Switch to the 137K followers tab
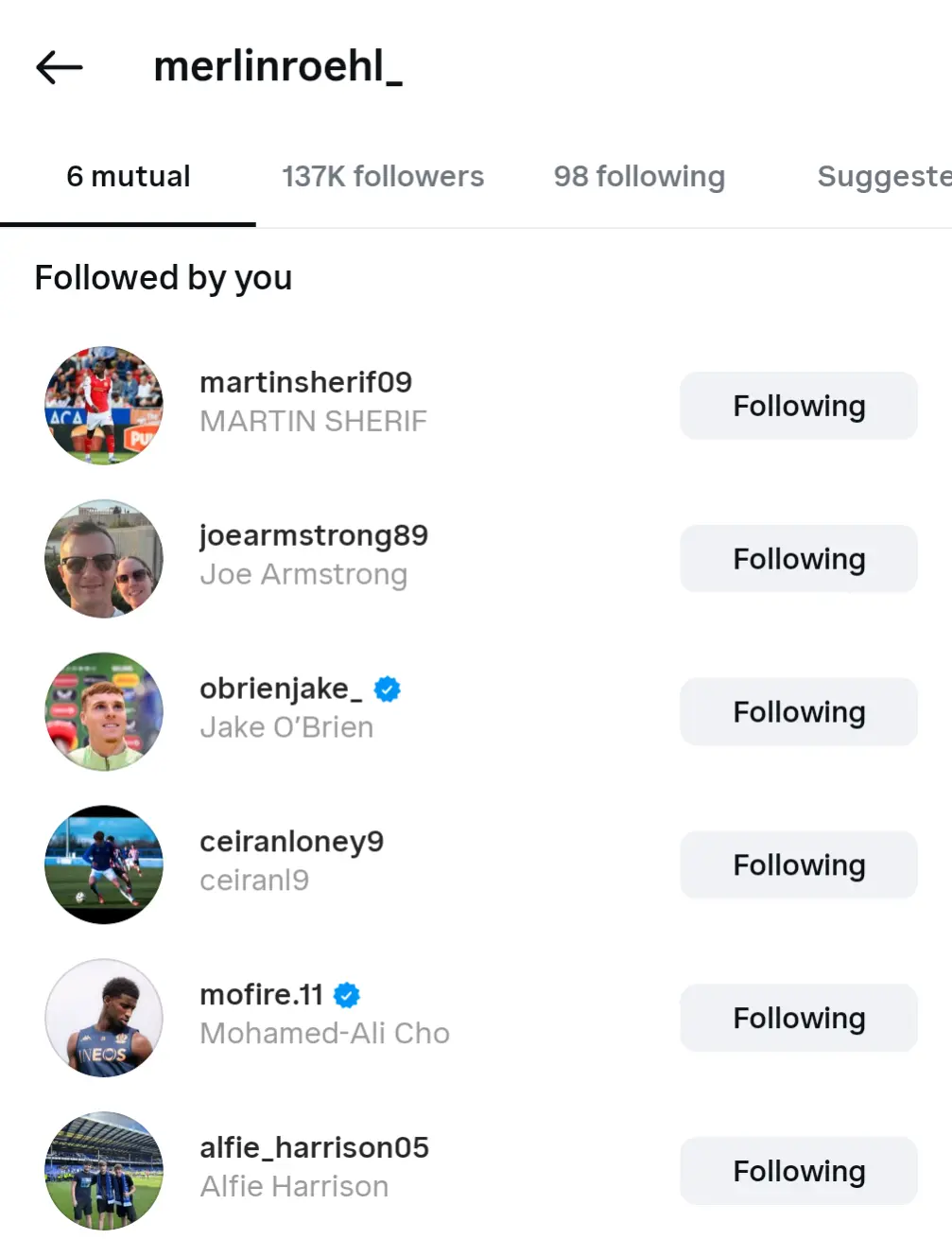 click(382, 177)
